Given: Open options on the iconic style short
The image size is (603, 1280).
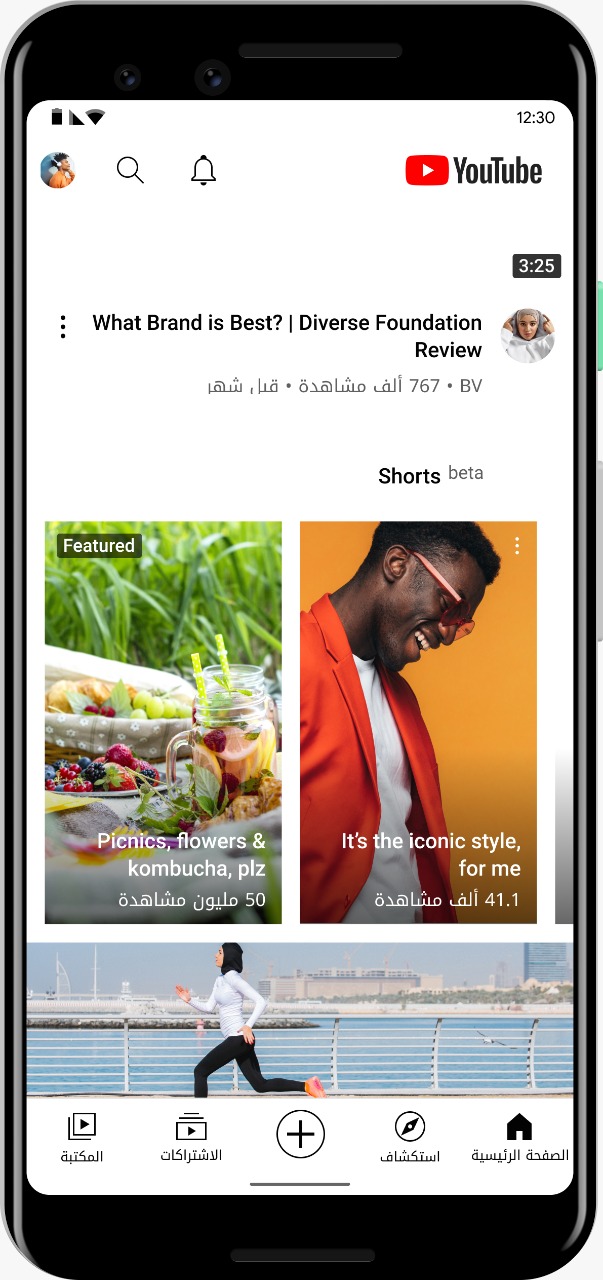Looking at the screenshot, I should pos(517,546).
